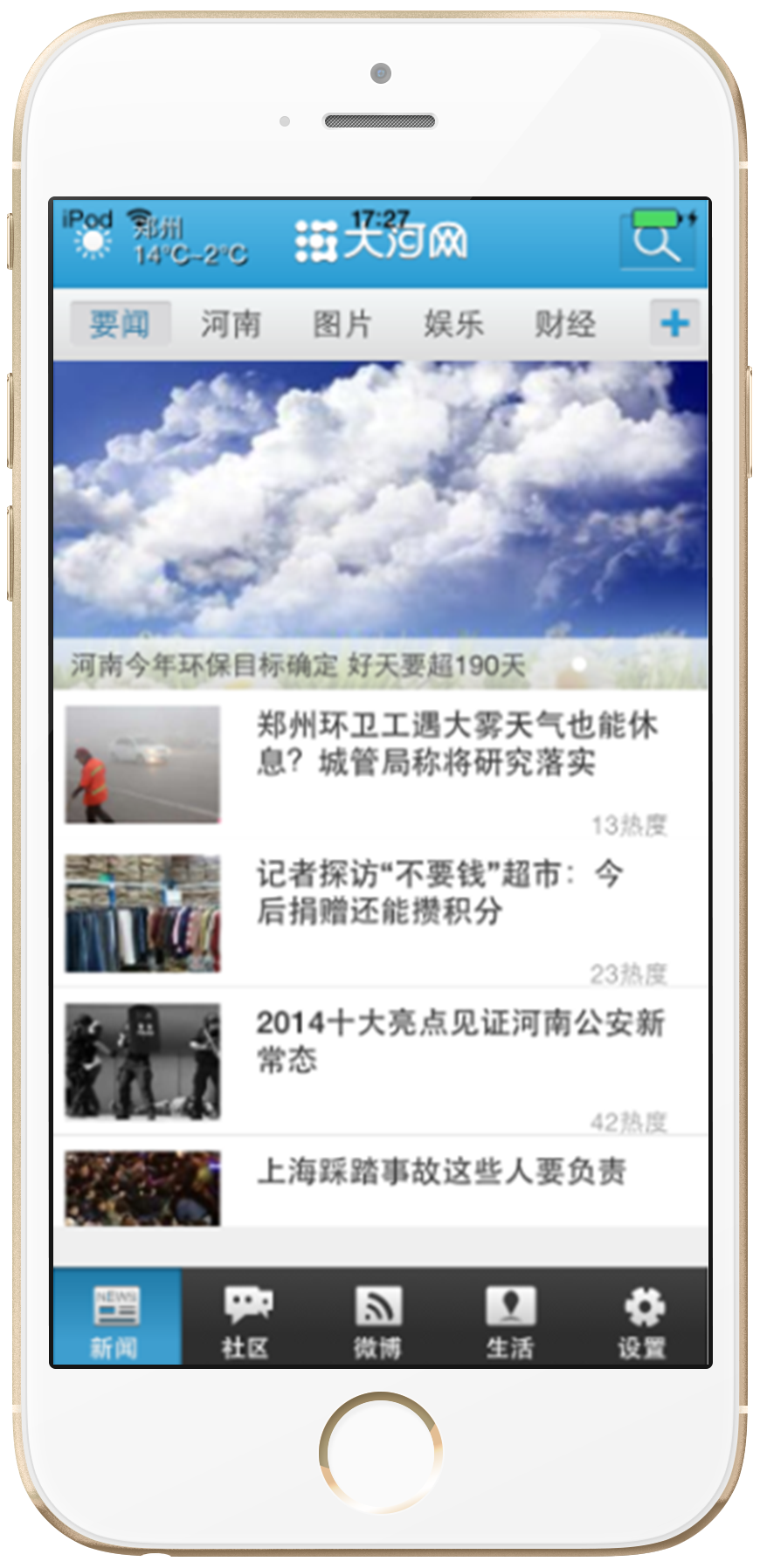The height and width of the screenshot is (1568, 760).
Task: Show the 财经 channel tab
Action: [x=565, y=324]
